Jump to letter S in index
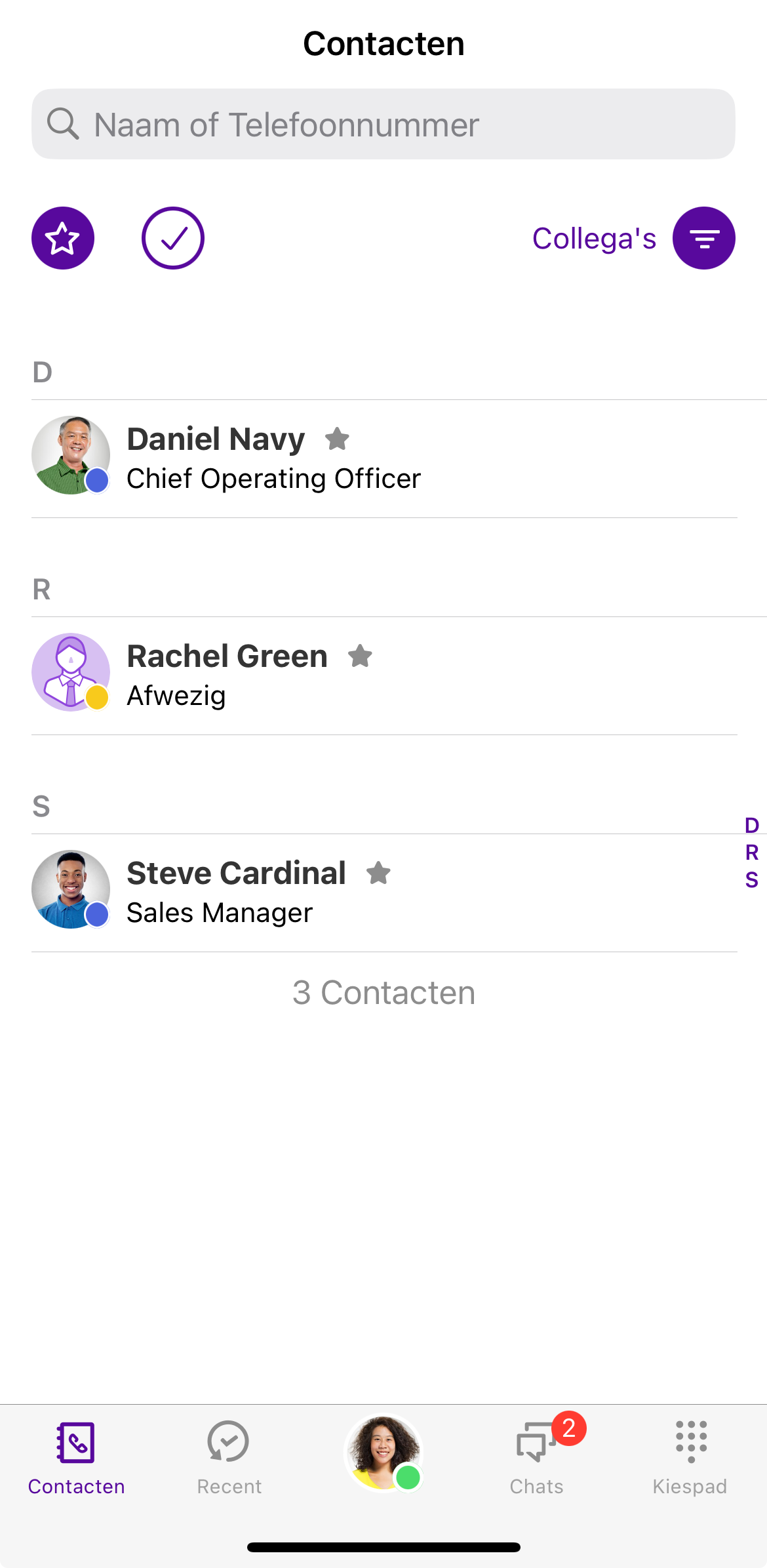This screenshot has width=767, height=1568. pyautogui.click(x=751, y=880)
